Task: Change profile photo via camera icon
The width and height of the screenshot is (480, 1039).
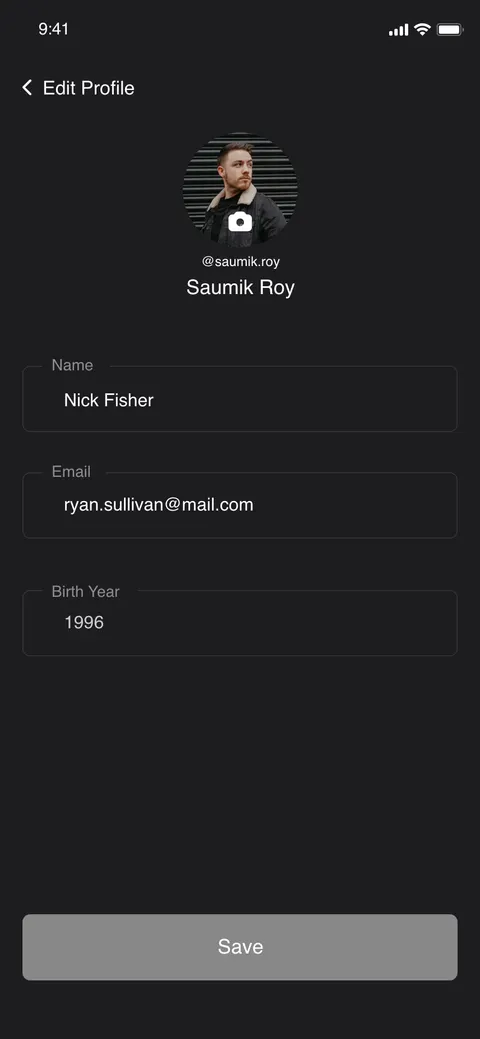Action: click(x=240, y=222)
